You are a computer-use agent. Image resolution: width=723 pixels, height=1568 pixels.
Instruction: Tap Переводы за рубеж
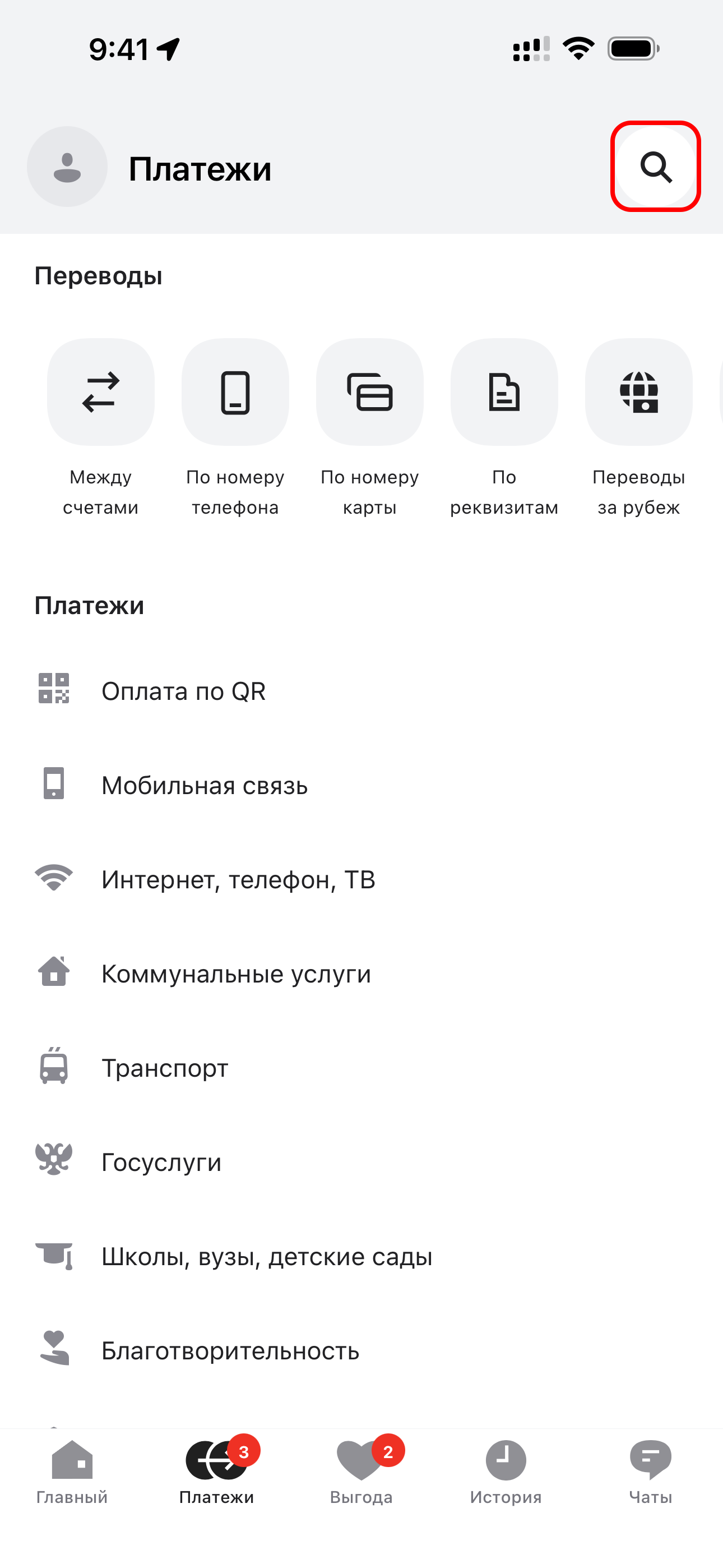638,393
